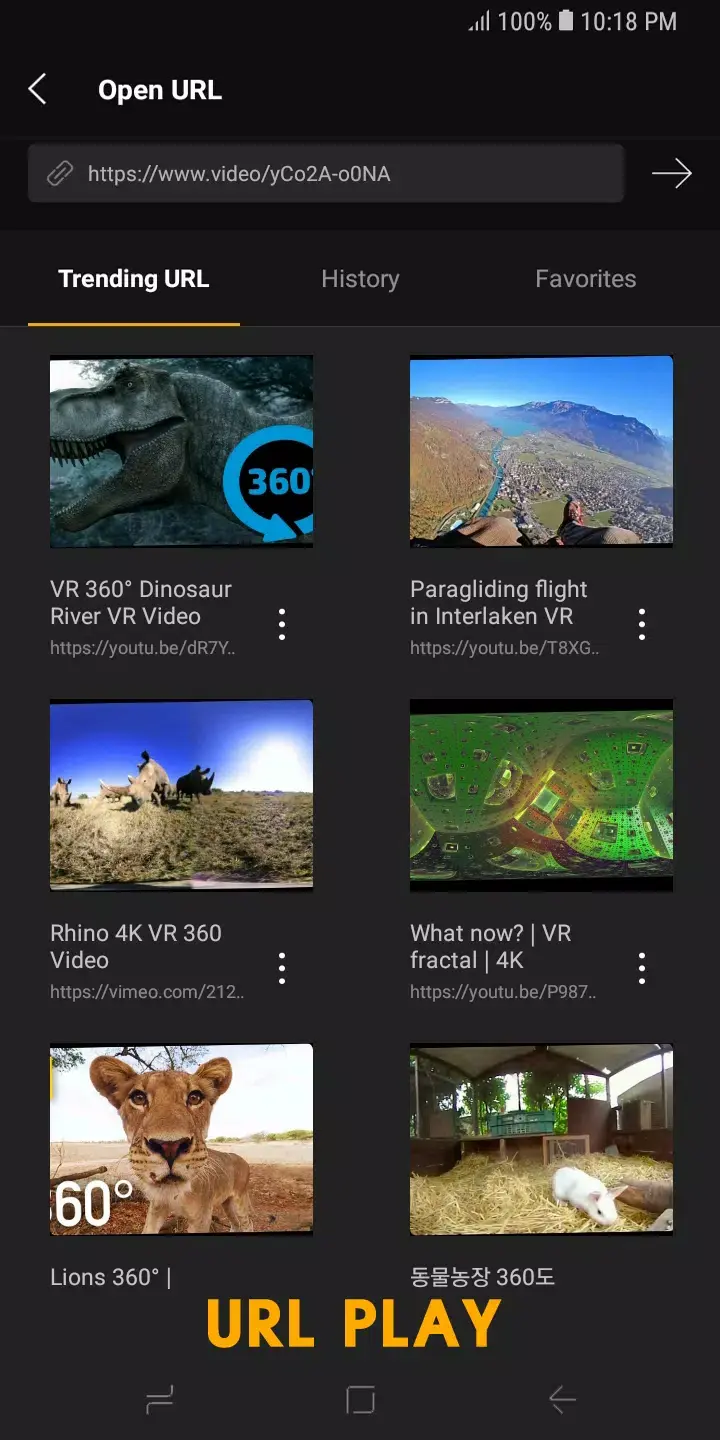Click the paperclip icon in the URL field
This screenshot has width=720, height=1440.
(60, 172)
